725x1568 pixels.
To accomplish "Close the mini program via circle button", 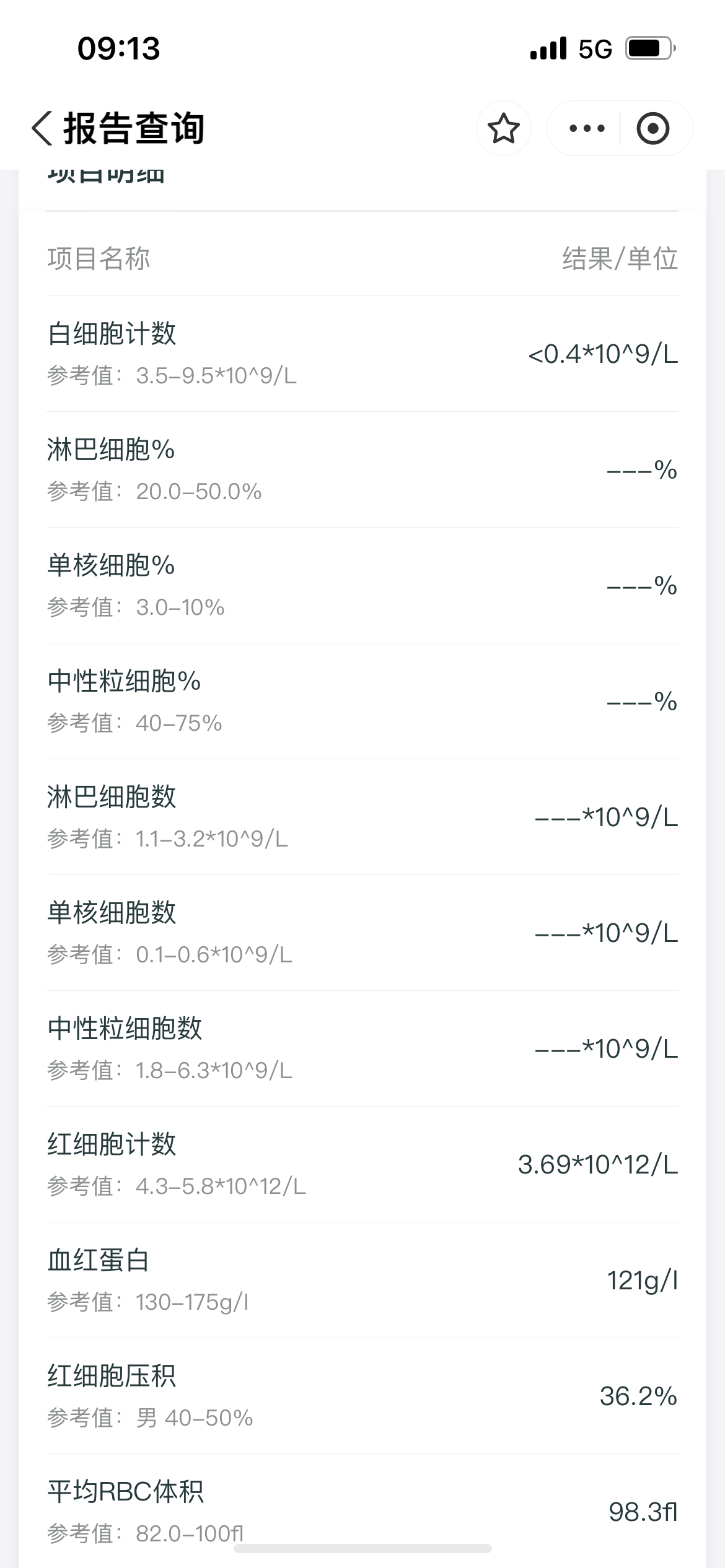I will pyautogui.click(x=653, y=128).
